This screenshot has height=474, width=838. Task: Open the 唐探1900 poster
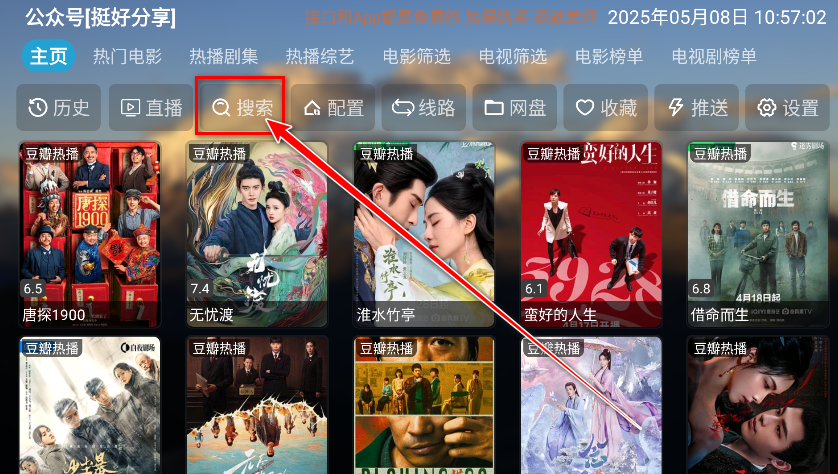90,230
